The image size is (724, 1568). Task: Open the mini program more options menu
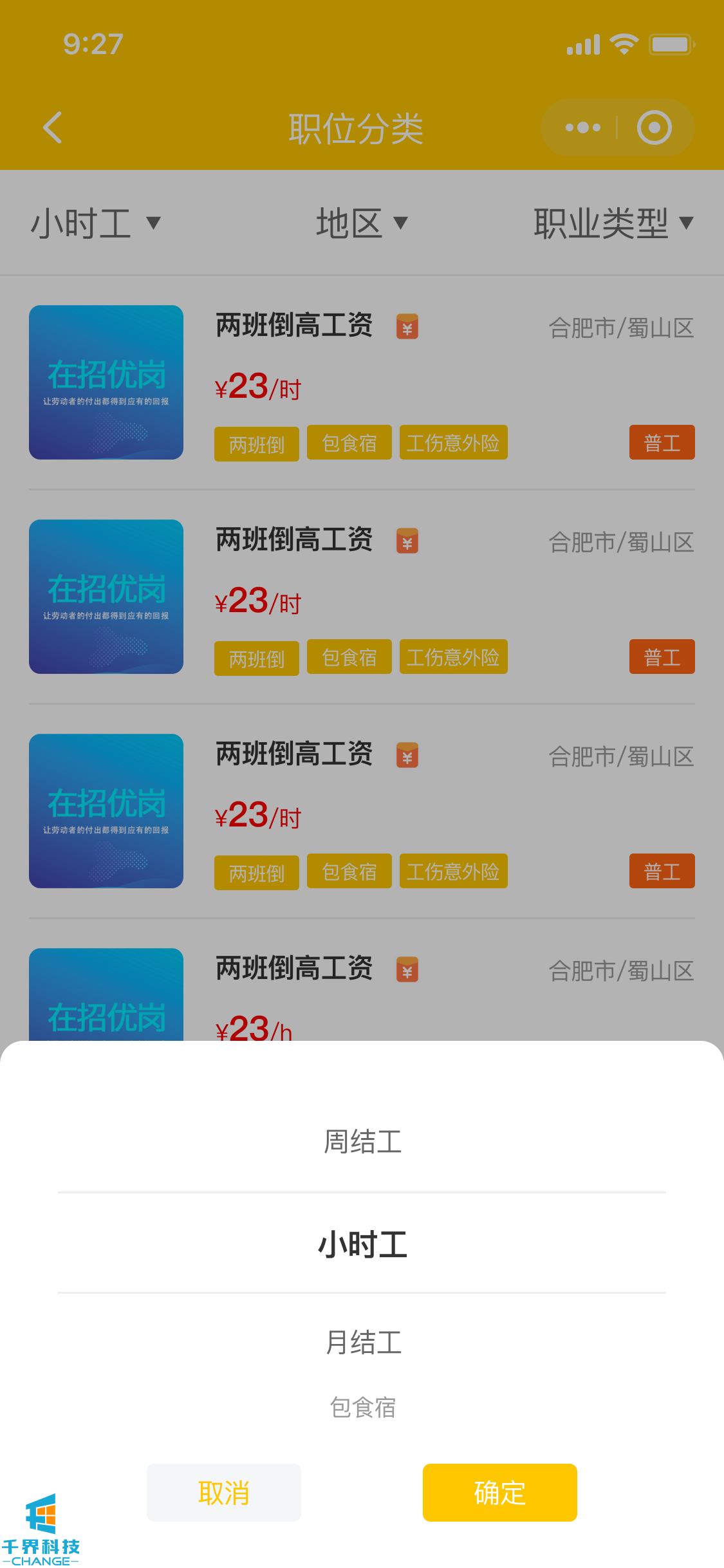[x=582, y=127]
